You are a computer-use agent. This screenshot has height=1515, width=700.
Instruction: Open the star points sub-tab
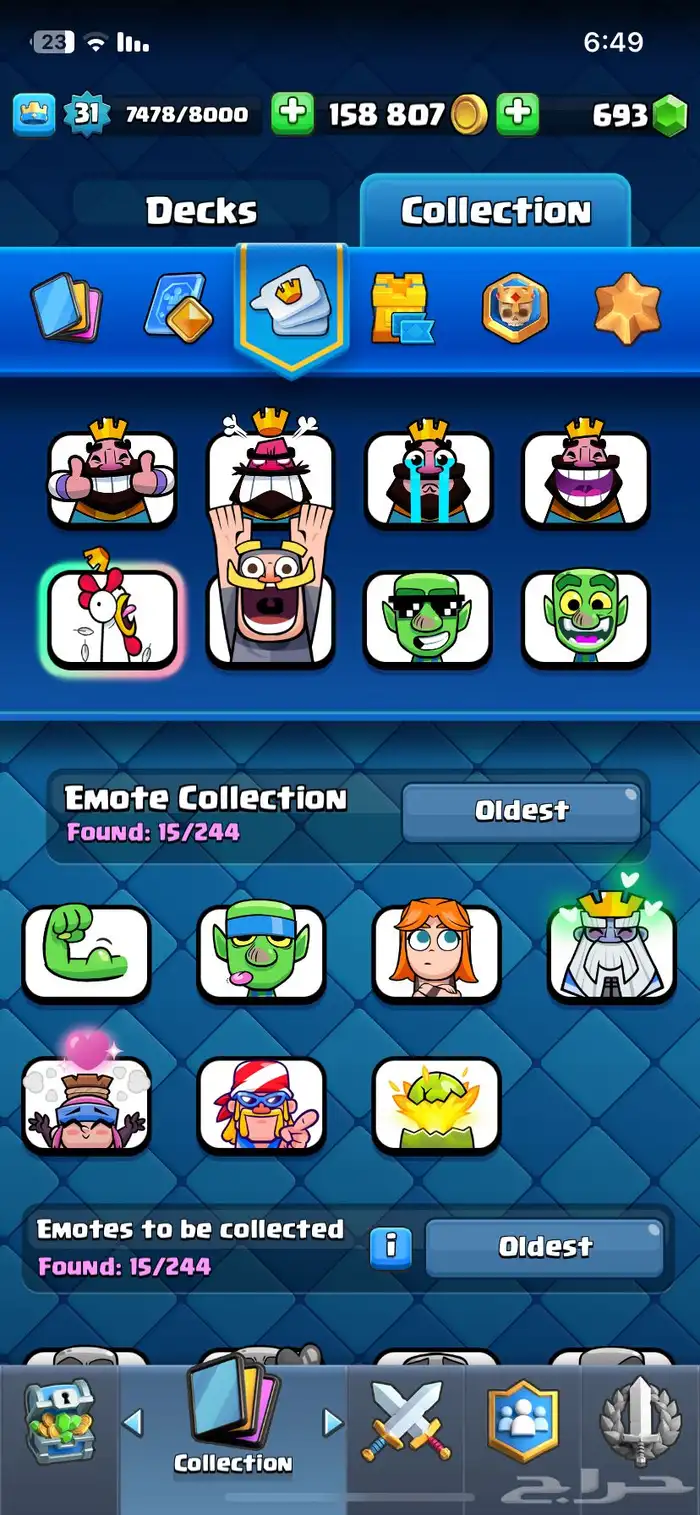tap(627, 309)
